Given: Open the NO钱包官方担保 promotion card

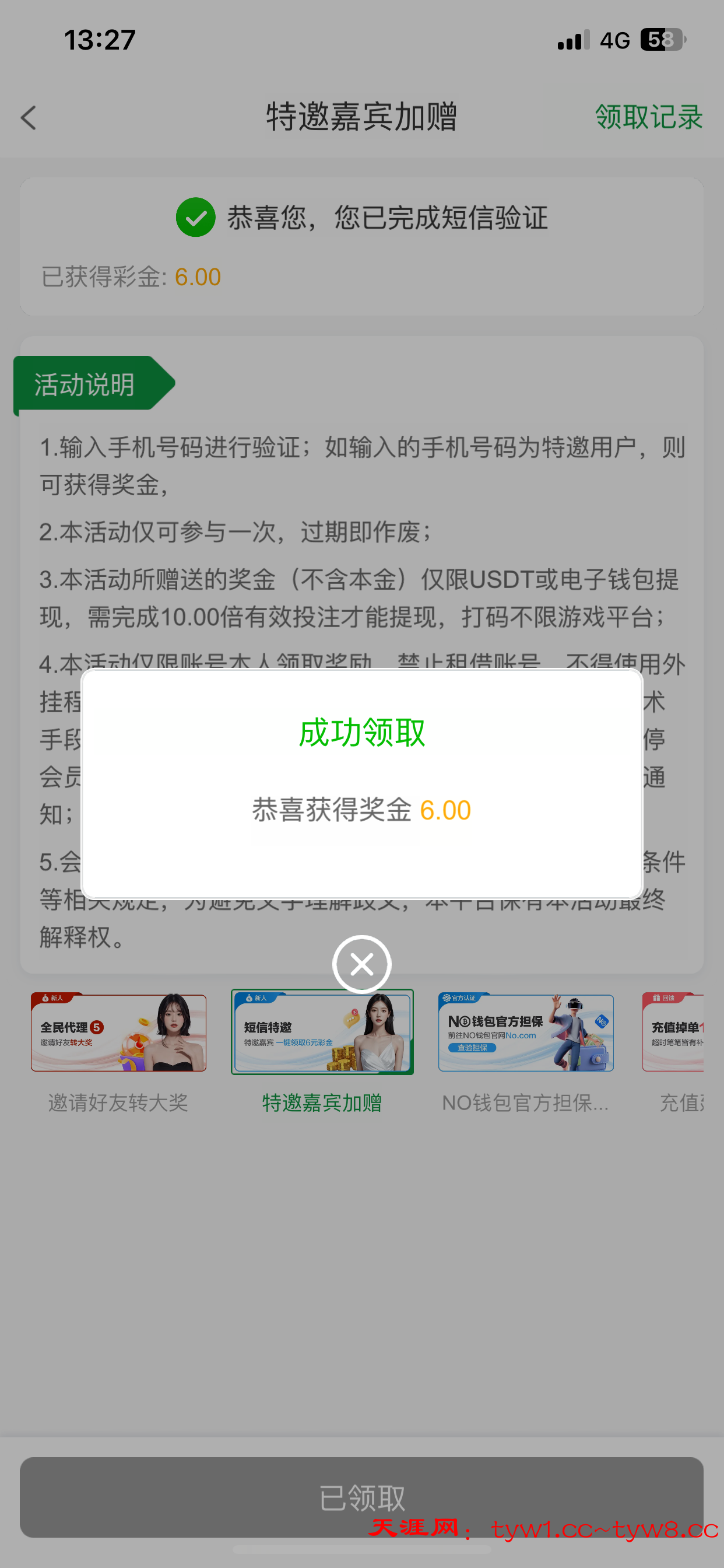Looking at the screenshot, I should click(526, 1033).
